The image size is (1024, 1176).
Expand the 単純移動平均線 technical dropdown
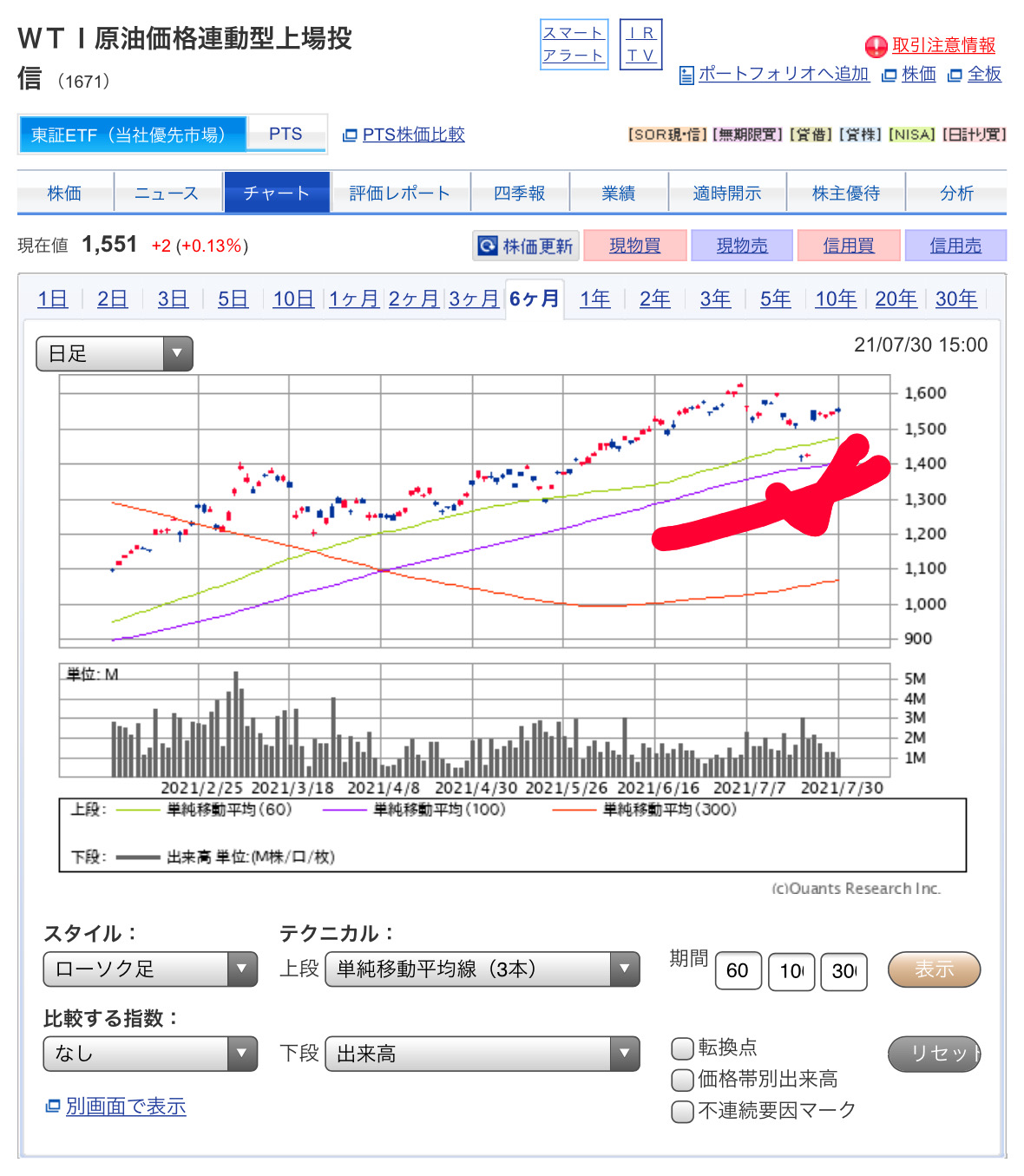coord(482,969)
